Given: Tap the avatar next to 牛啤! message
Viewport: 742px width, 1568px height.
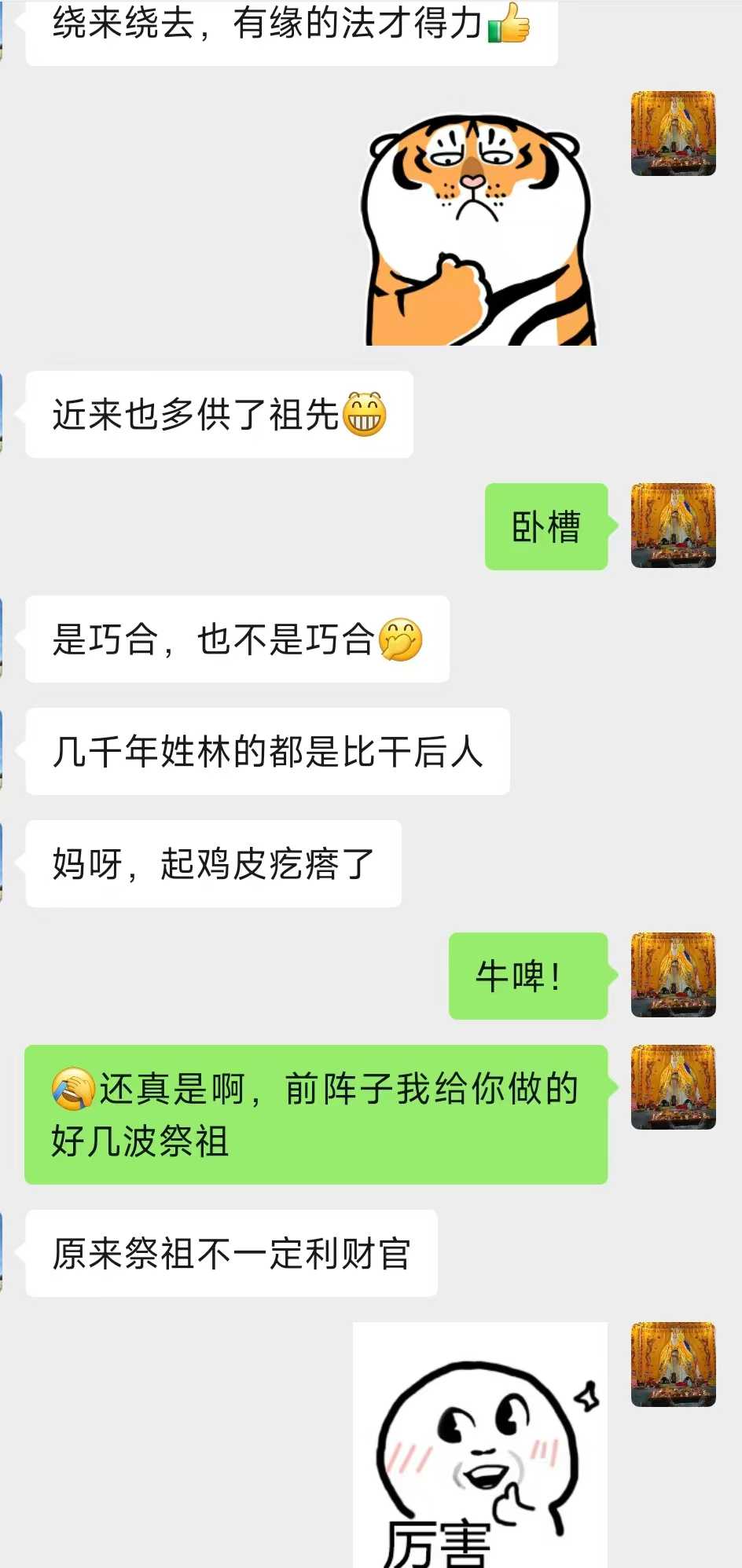Looking at the screenshot, I should pyautogui.click(x=673, y=975).
